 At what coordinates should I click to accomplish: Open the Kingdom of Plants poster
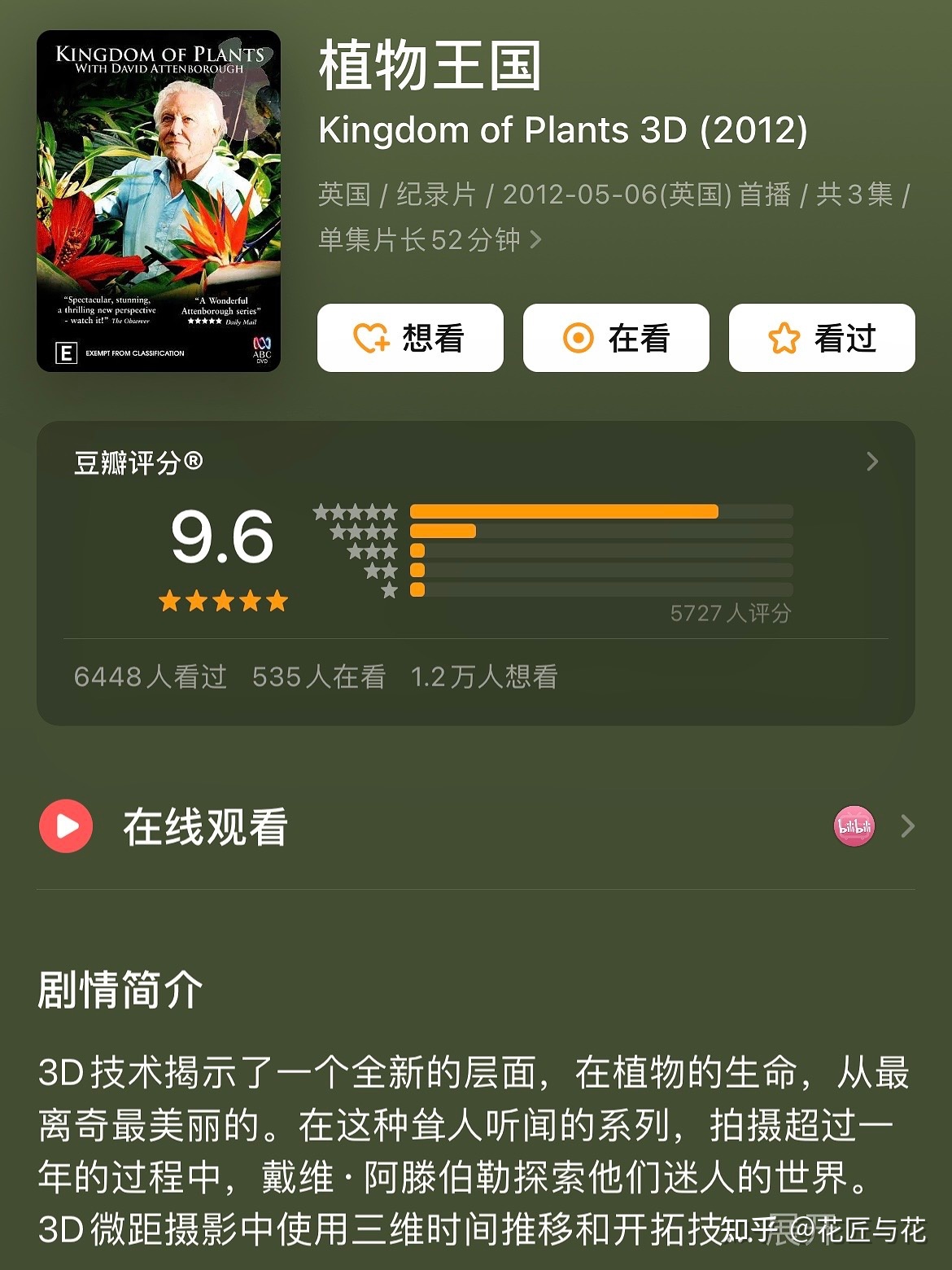[x=159, y=201]
